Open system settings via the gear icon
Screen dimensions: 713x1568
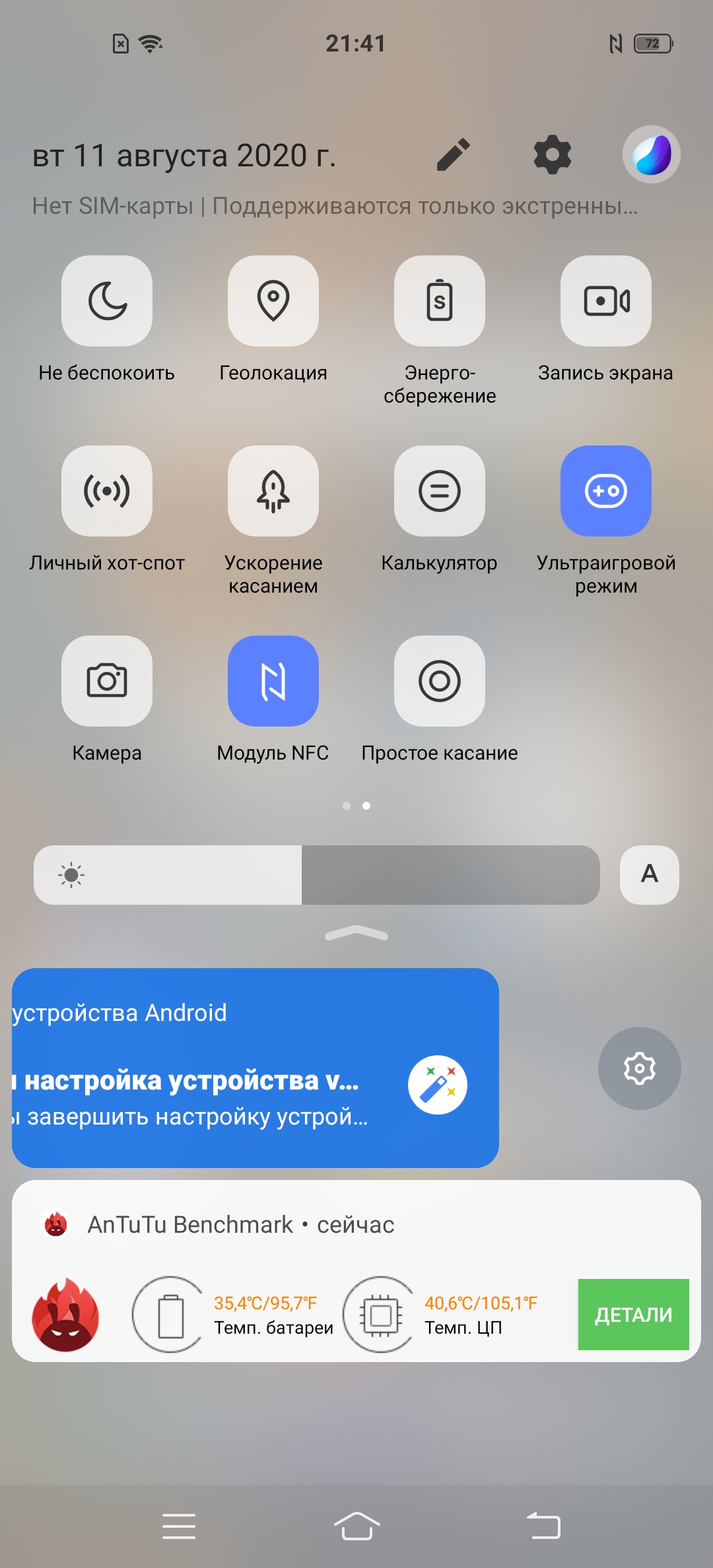point(552,155)
